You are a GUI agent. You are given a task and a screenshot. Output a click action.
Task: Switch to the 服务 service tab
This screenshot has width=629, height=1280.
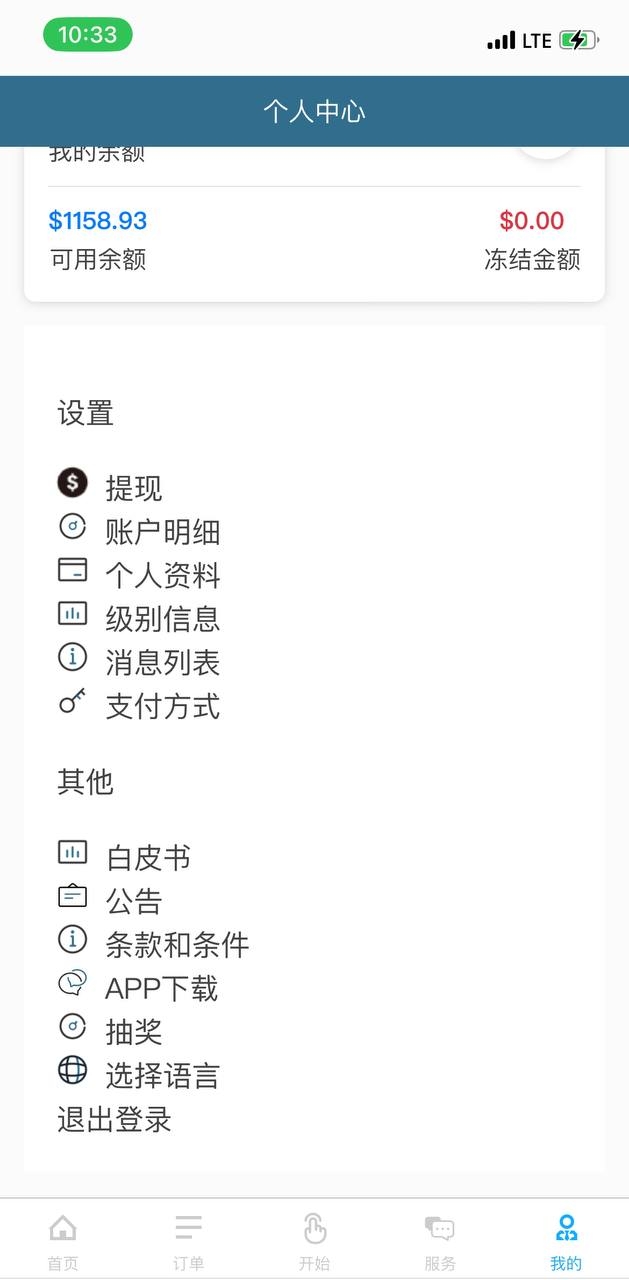pyautogui.click(x=440, y=1240)
